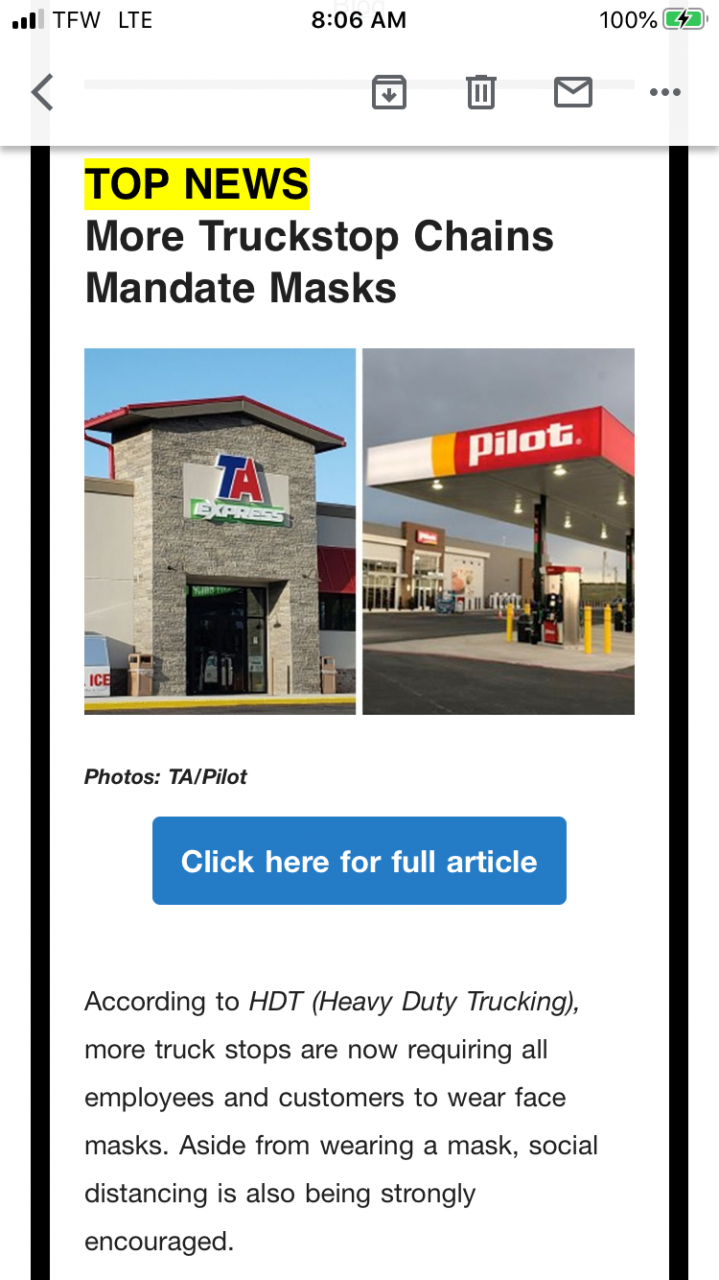Click here for full article
This screenshot has height=1280, width=719.
coord(359,861)
